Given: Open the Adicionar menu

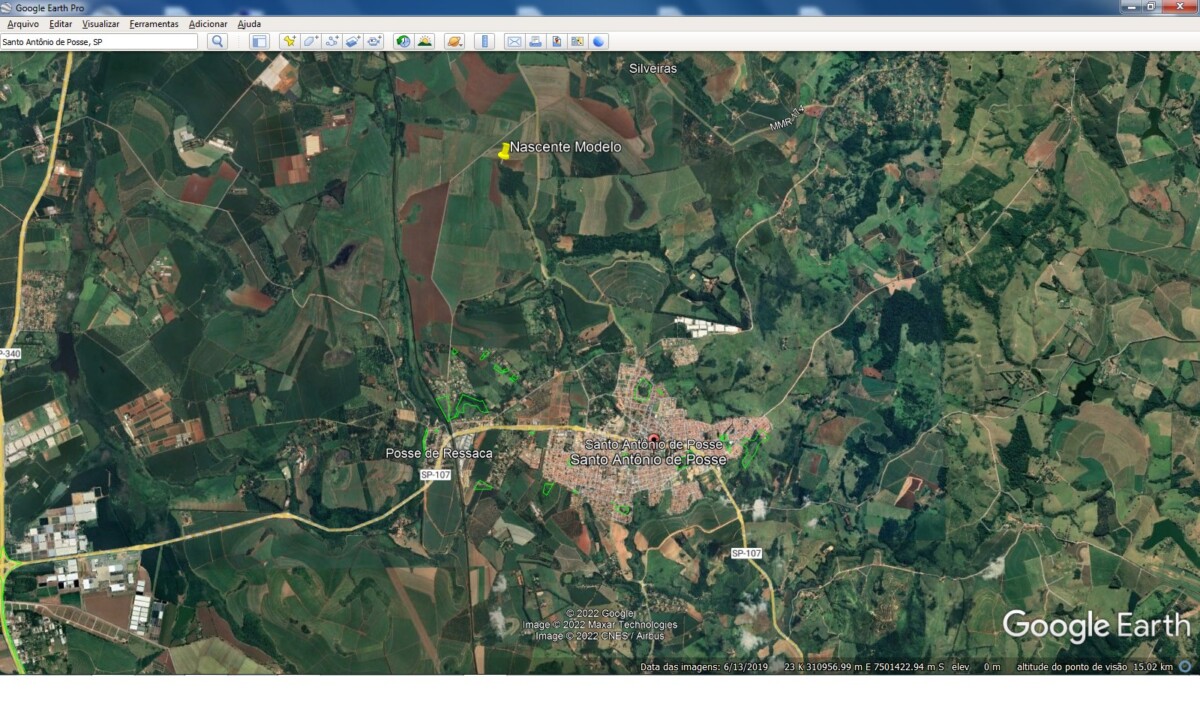Looking at the screenshot, I should (207, 23).
